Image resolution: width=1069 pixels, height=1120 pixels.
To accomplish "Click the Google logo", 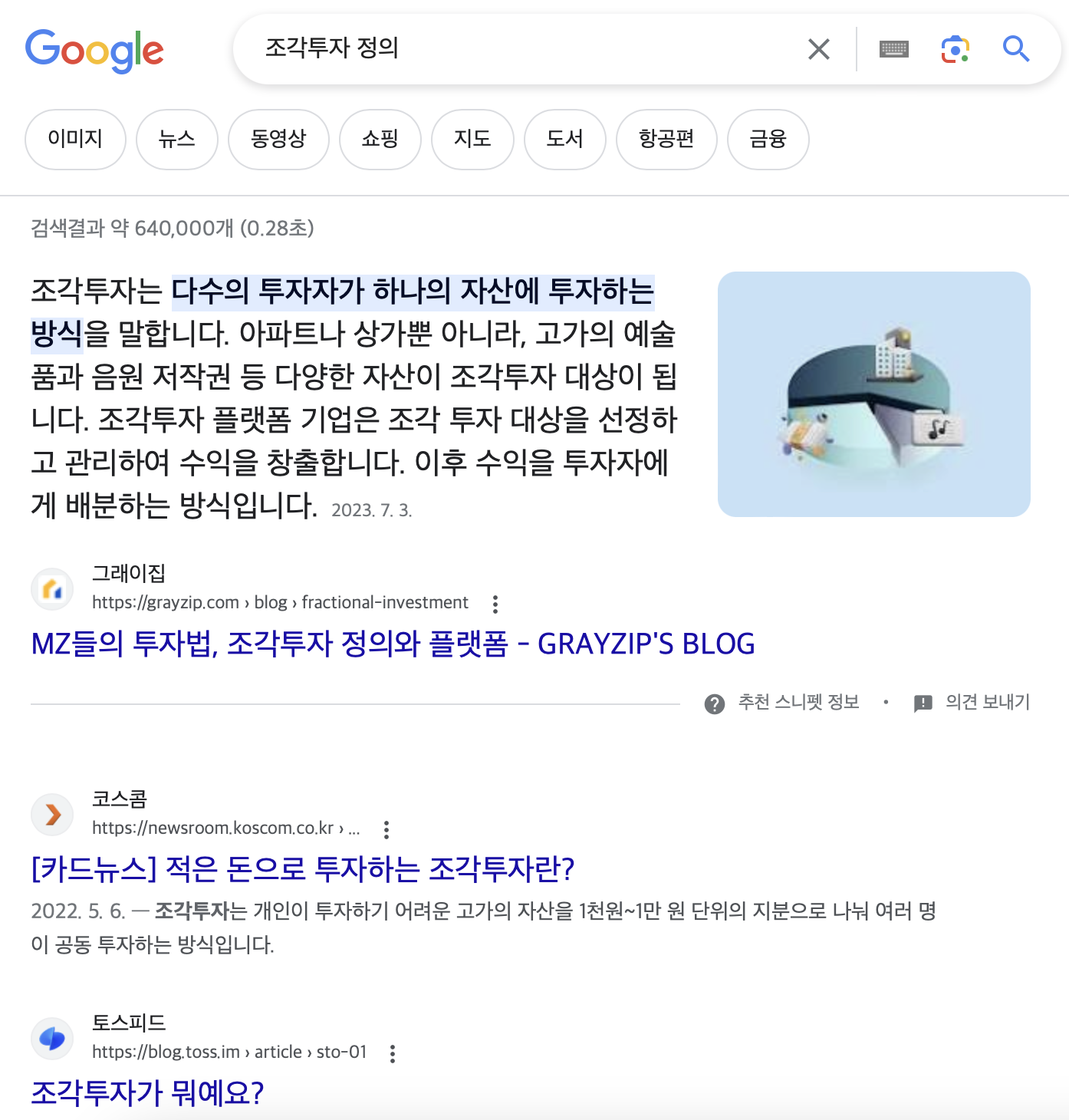I will (x=95, y=51).
